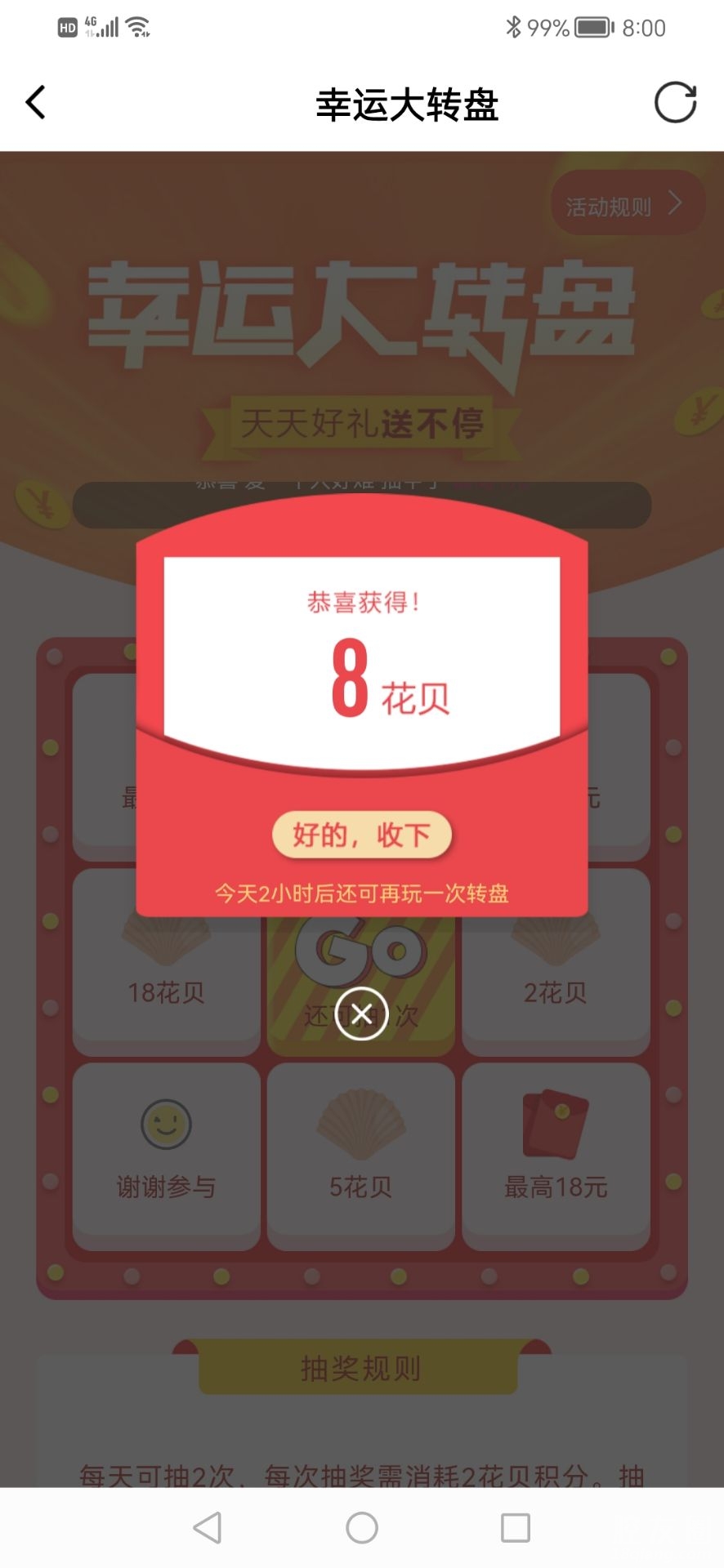
Task: Go back from the 幸运大转盘 page
Action: (36, 103)
